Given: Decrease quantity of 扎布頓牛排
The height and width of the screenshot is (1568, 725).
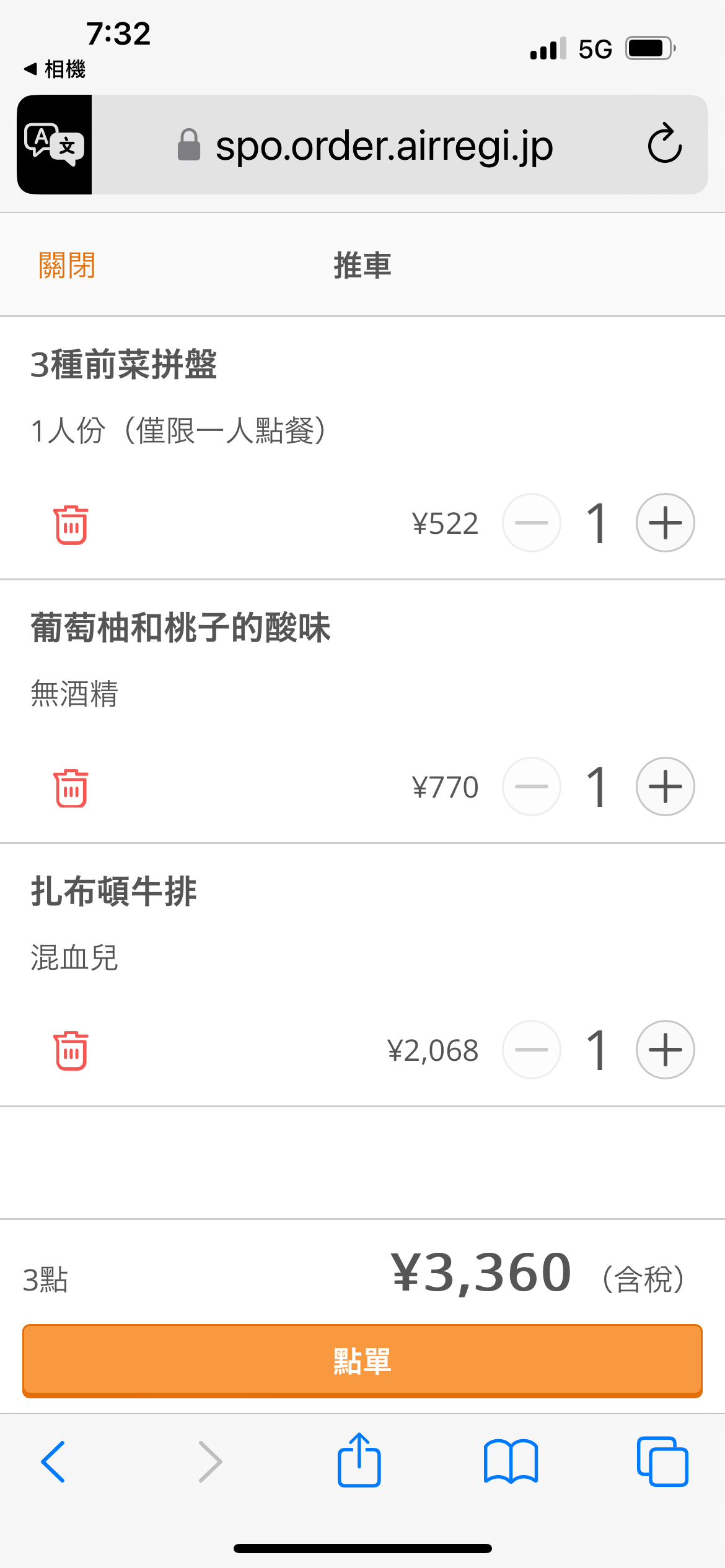Looking at the screenshot, I should coord(532,1050).
